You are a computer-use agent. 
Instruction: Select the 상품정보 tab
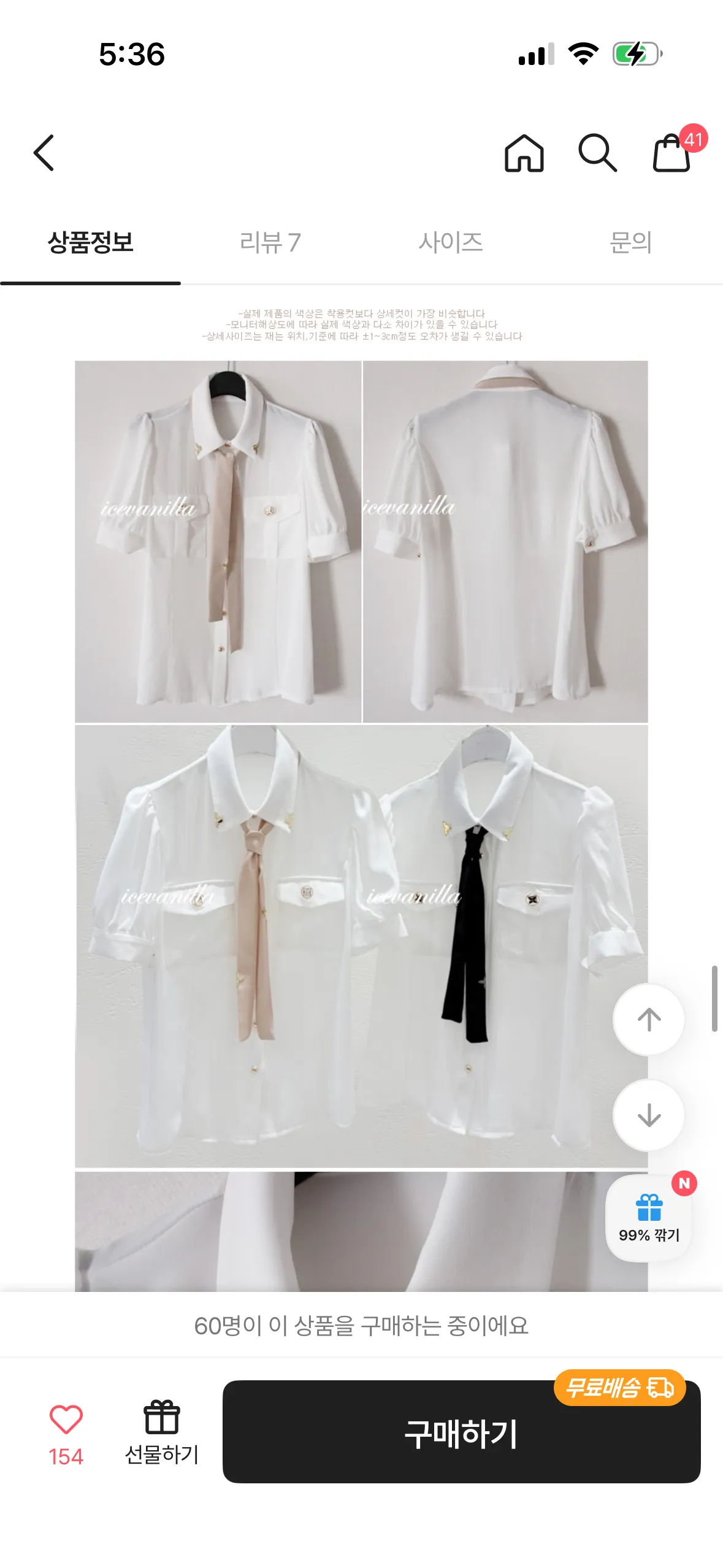90,243
